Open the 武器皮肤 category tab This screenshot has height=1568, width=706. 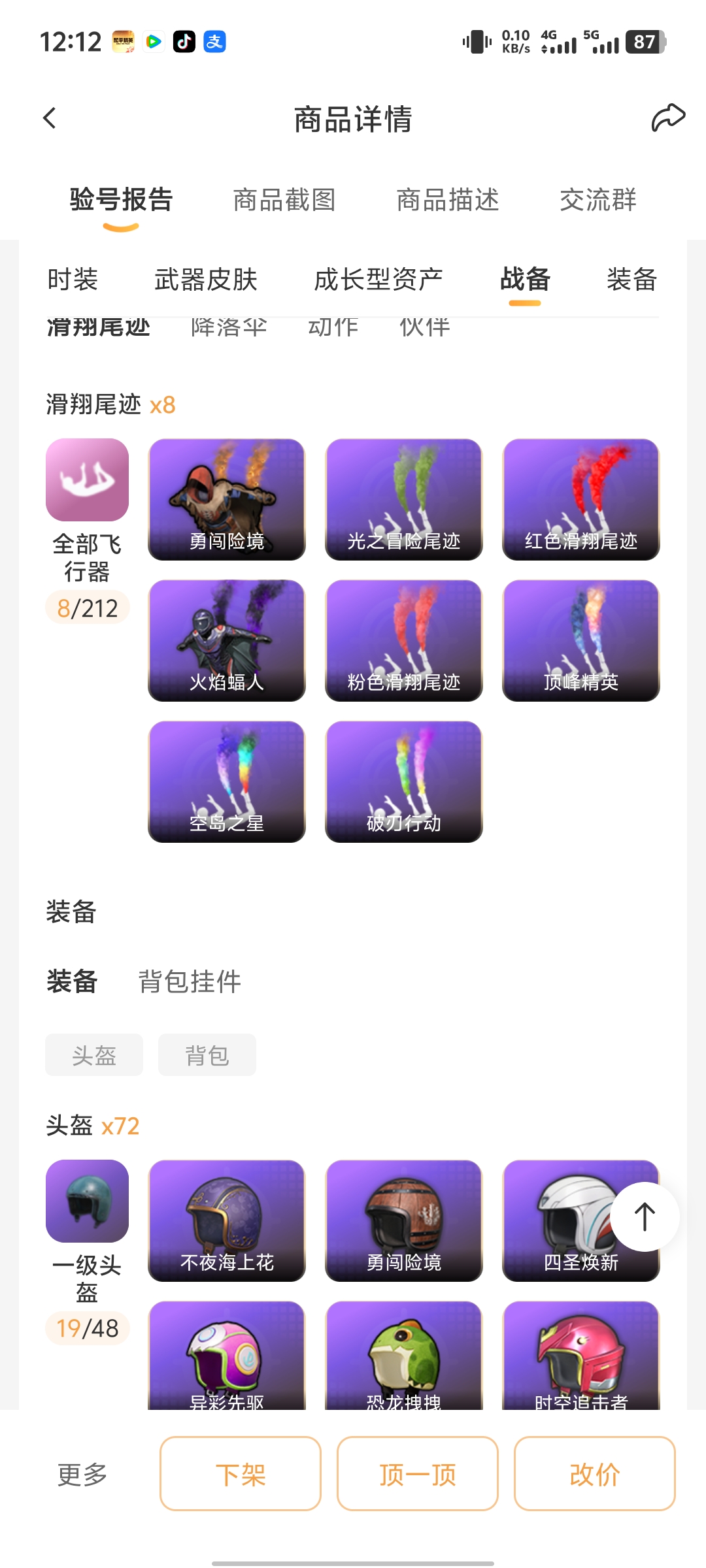206,280
